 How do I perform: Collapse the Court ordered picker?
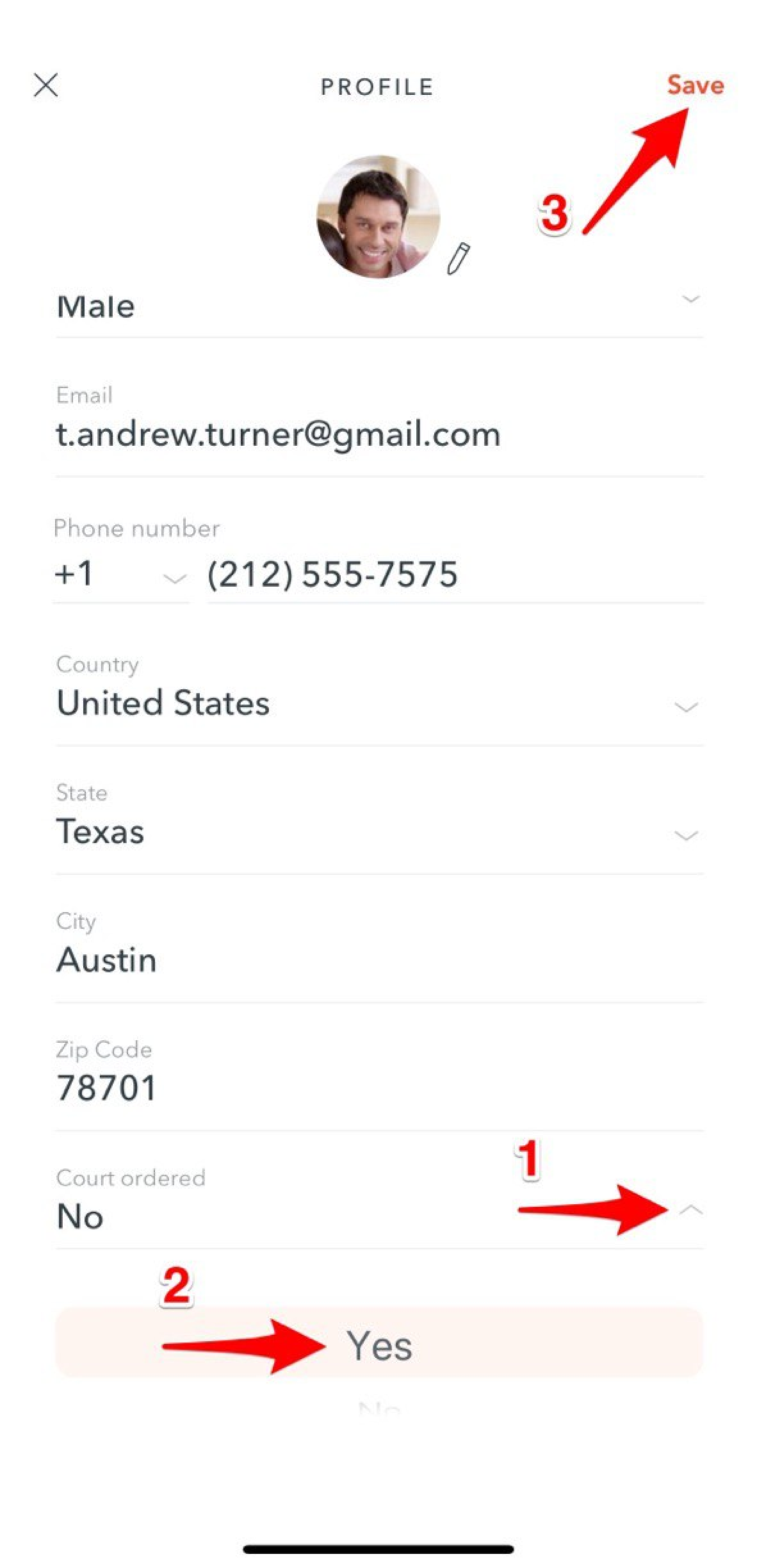click(690, 1210)
